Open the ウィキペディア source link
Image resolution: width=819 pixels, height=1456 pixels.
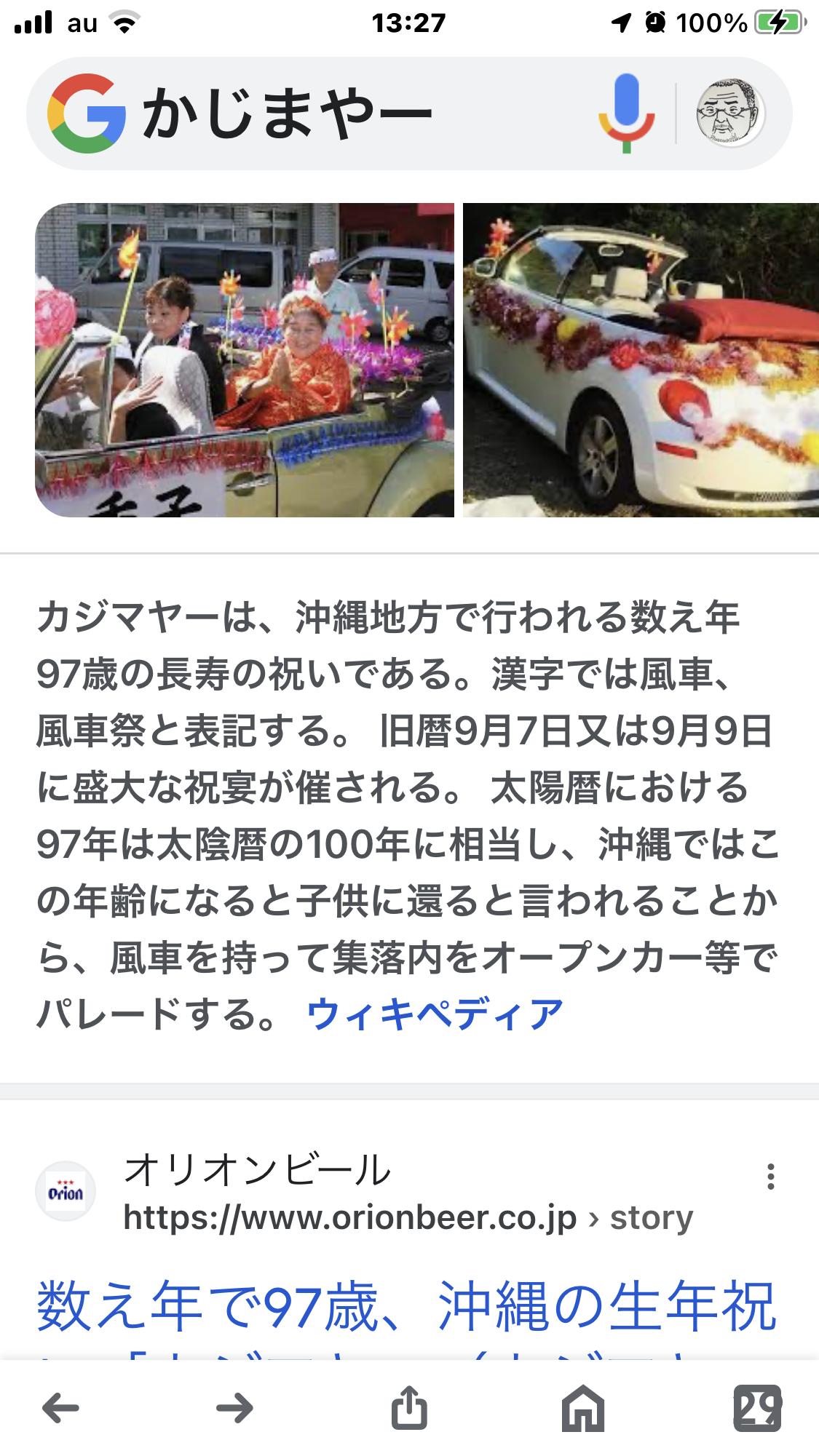click(435, 1014)
